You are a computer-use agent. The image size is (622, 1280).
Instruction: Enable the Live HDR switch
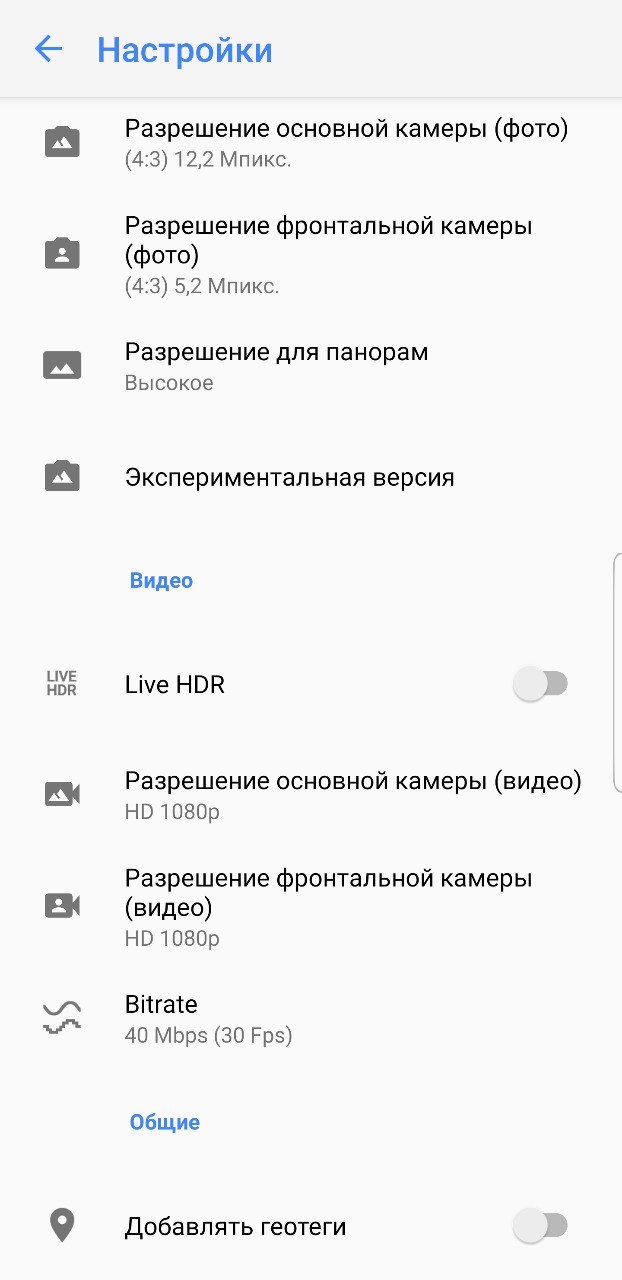(539, 685)
